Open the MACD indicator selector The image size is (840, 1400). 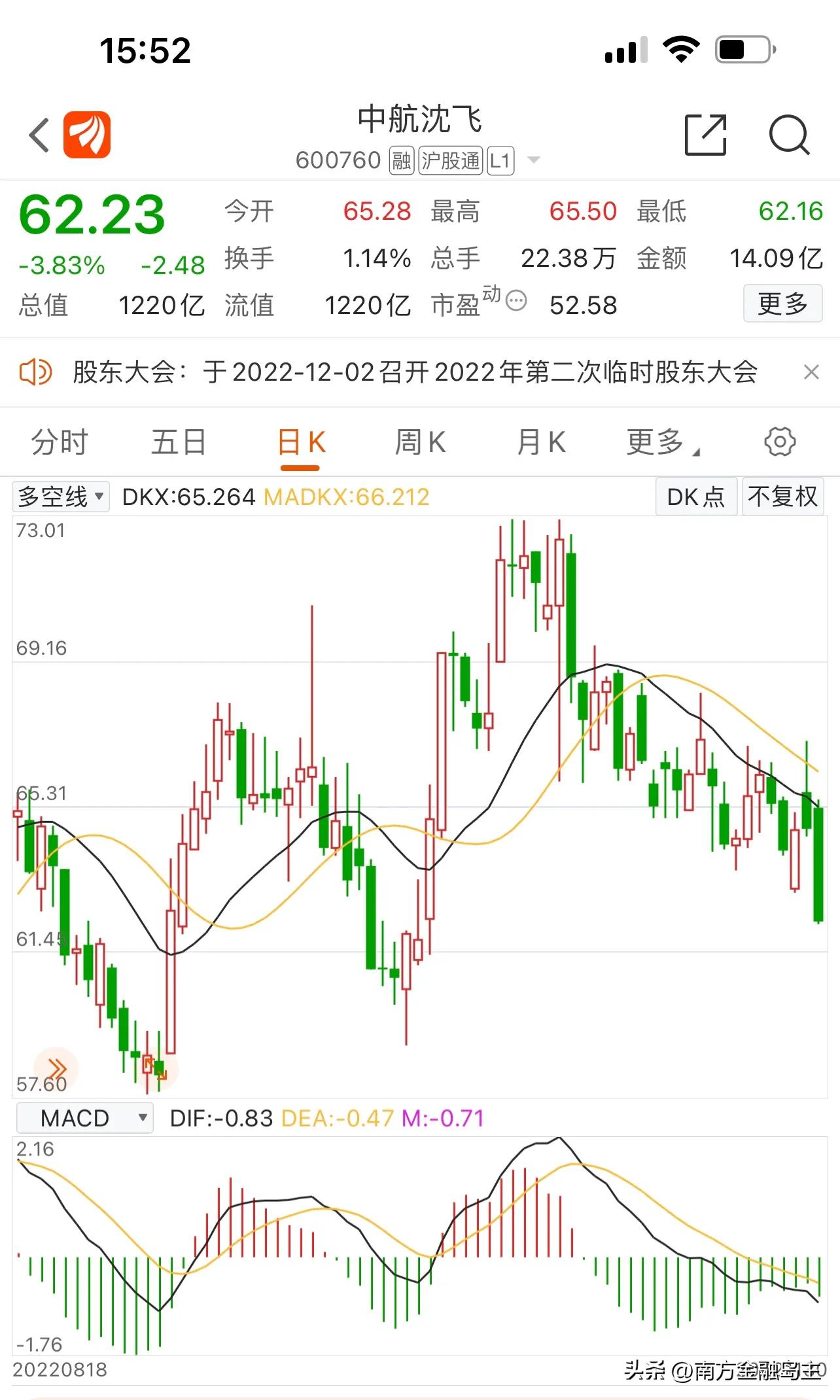point(84,1117)
